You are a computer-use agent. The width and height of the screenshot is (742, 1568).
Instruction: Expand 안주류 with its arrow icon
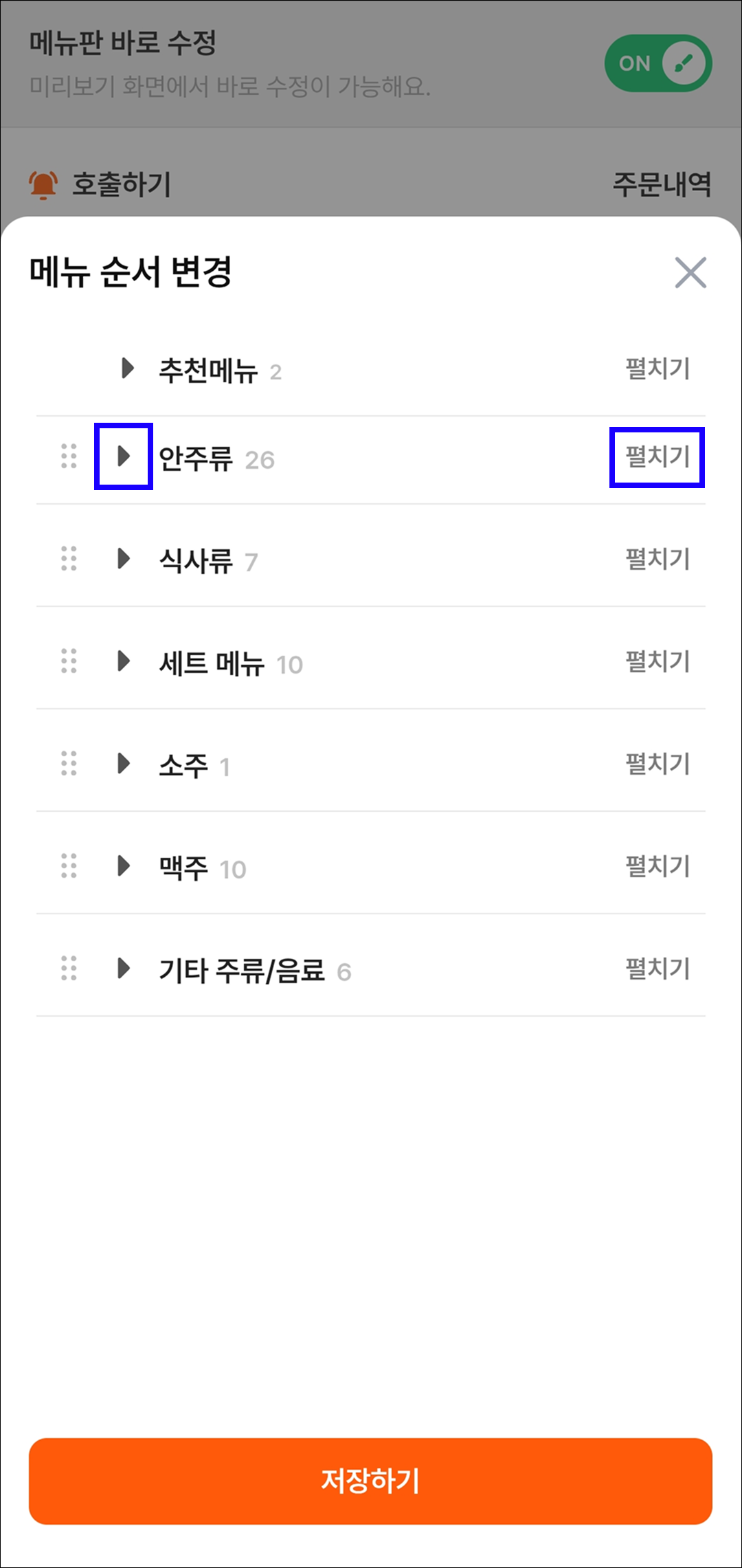pos(124,456)
